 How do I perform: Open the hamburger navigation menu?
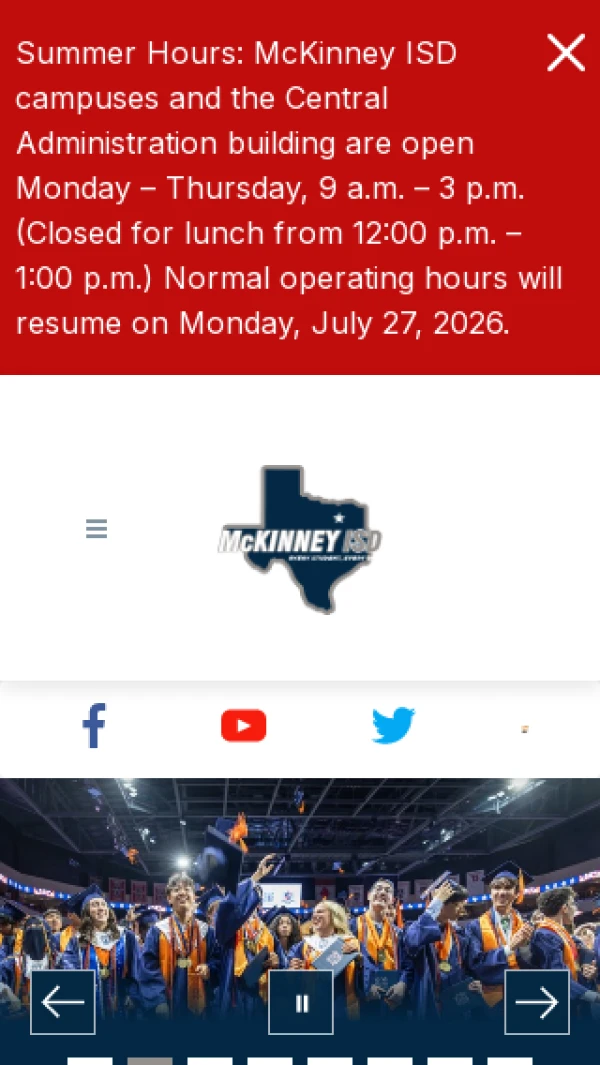pos(96,528)
